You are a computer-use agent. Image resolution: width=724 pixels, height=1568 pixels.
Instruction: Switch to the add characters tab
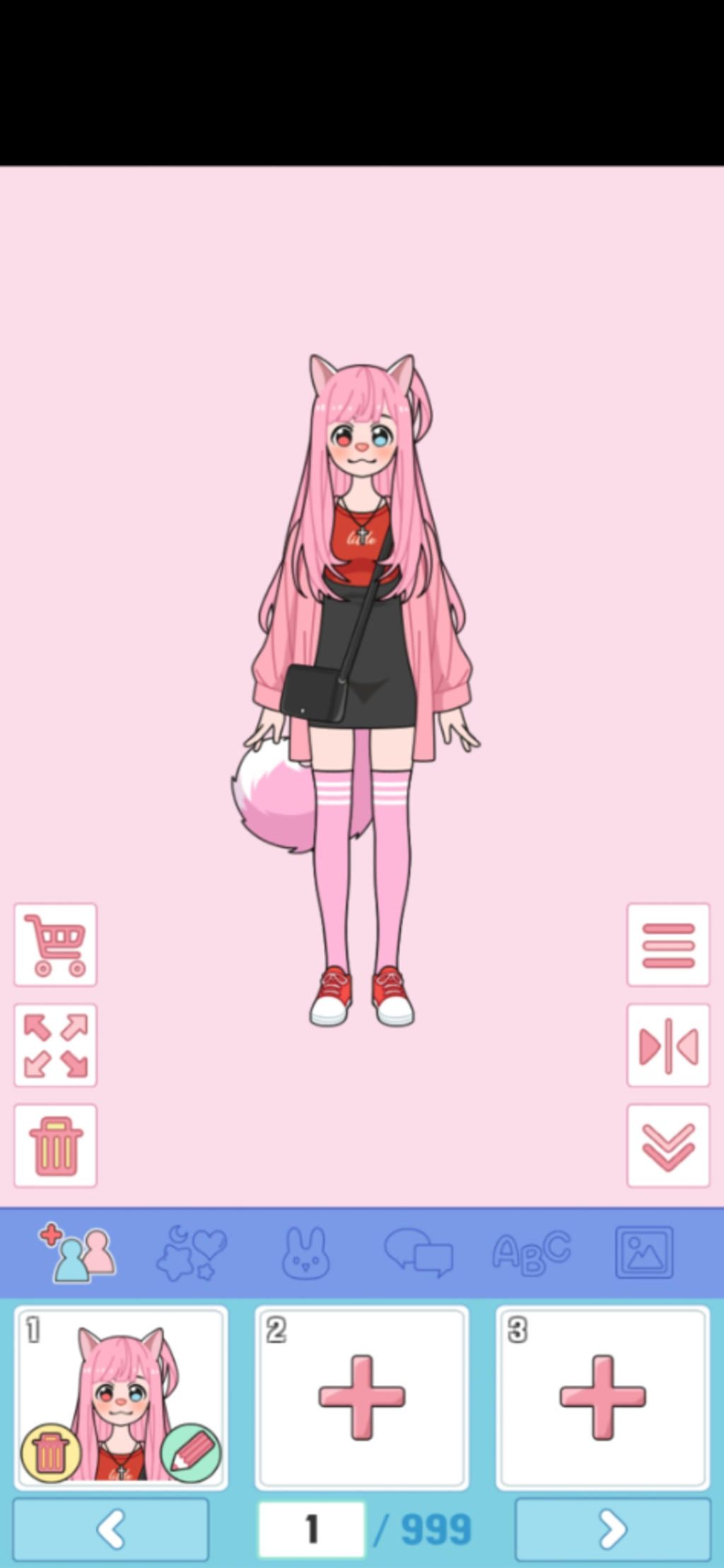click(78, 1253)
